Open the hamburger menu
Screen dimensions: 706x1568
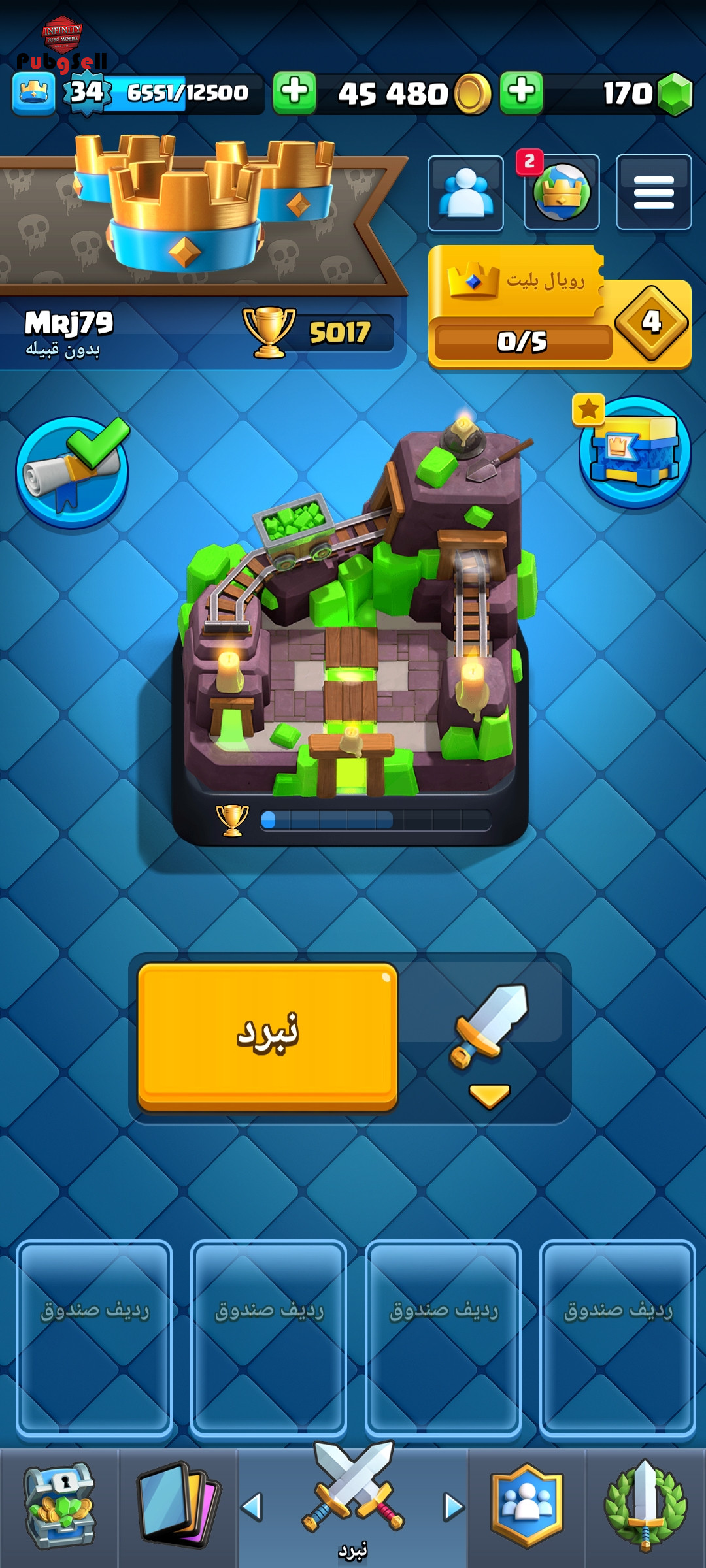(x=654, y=193)
